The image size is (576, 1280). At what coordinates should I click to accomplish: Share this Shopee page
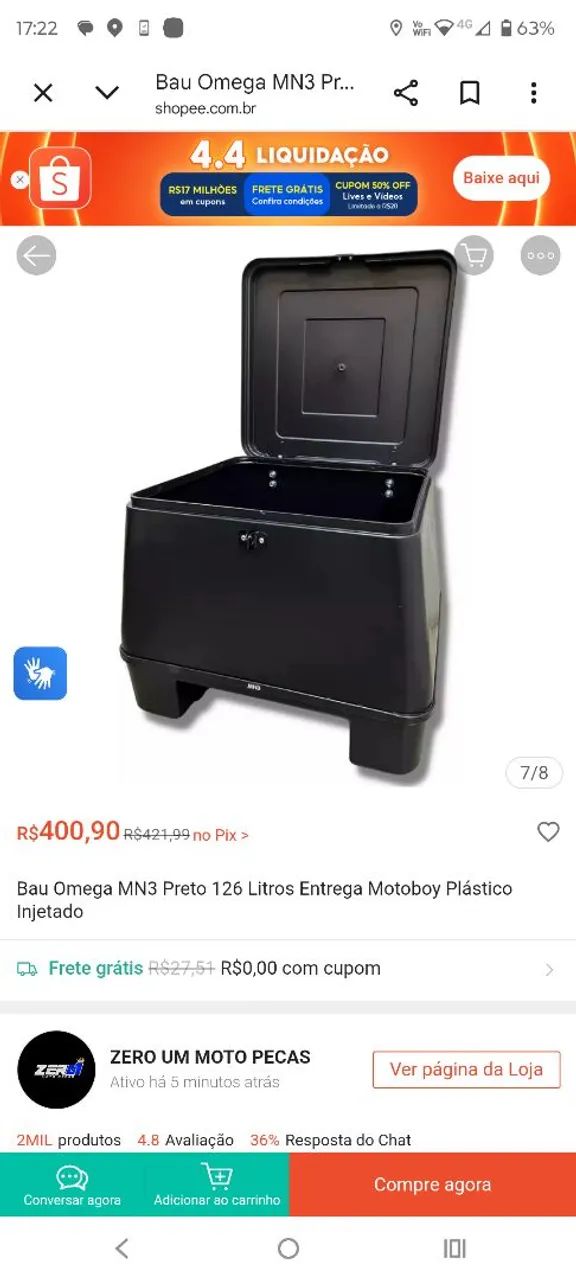coord(406,93)
